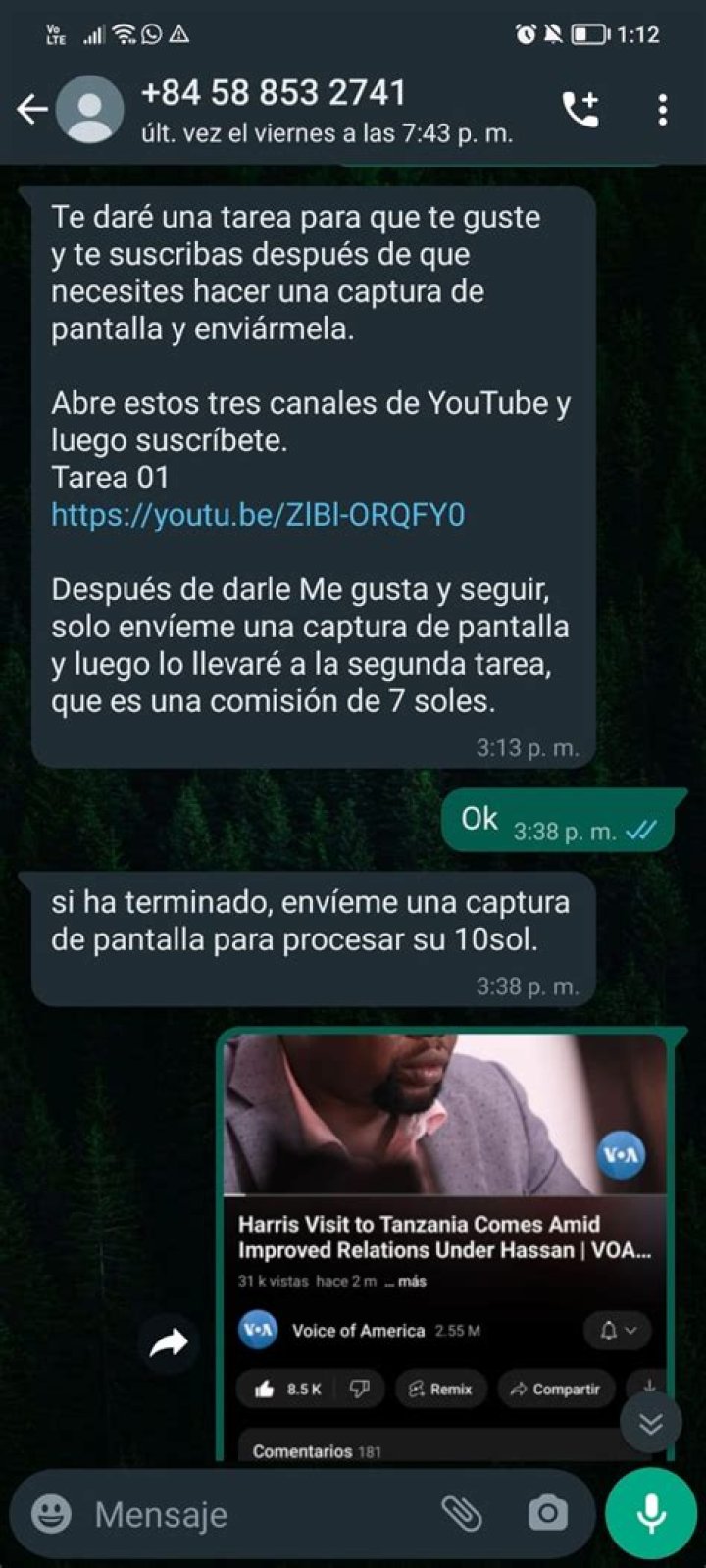Screen dimensions: 706x1568
Task: Go back to the chat list
Action: (31, 109)
